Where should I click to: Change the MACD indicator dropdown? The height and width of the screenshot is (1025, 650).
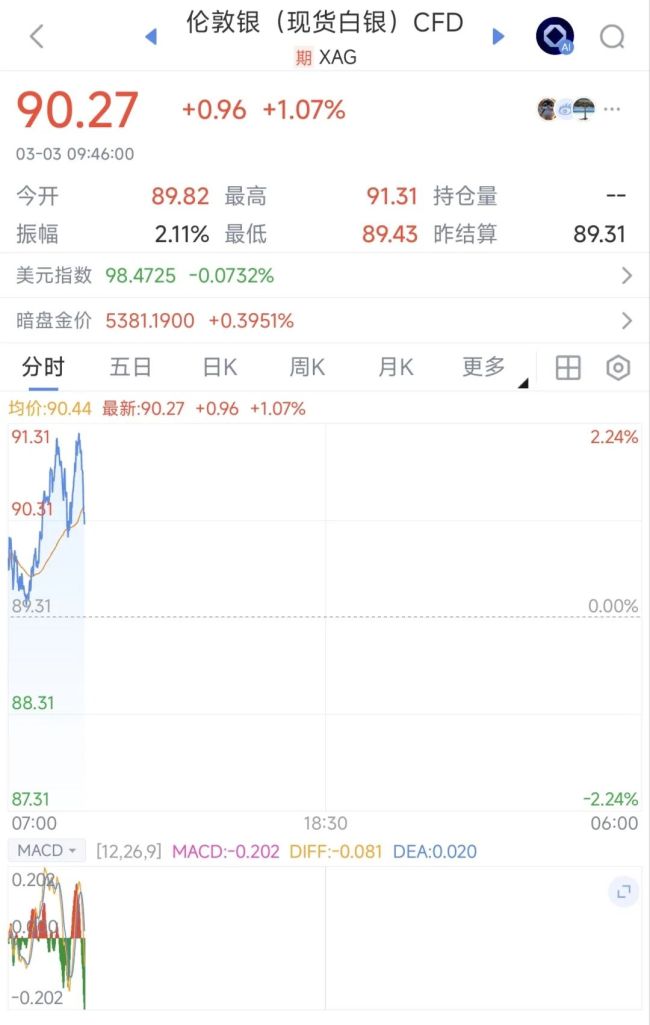47,851
